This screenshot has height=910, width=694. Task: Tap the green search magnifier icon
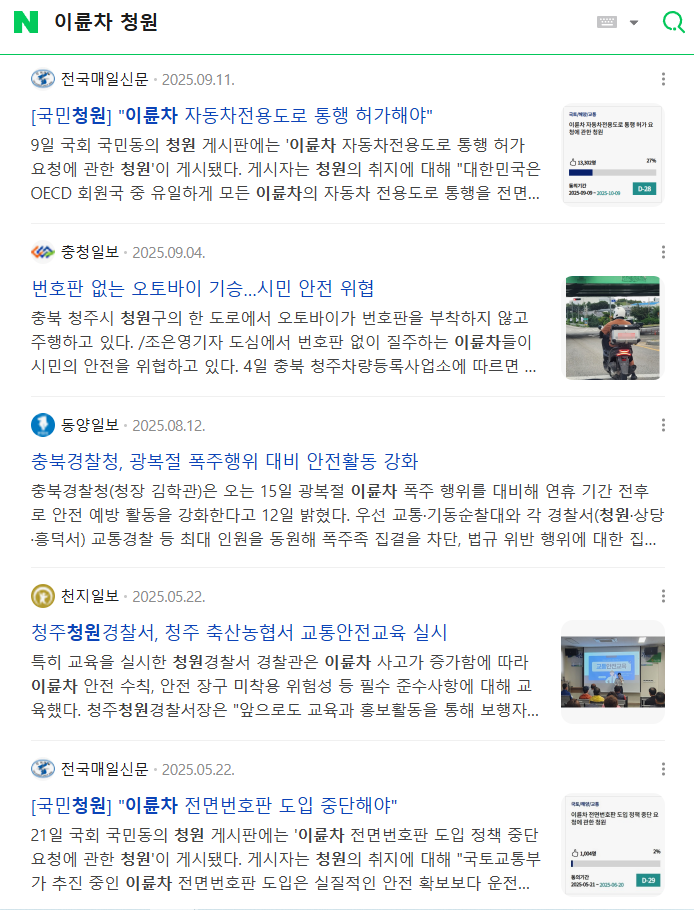tap(673, 22)
